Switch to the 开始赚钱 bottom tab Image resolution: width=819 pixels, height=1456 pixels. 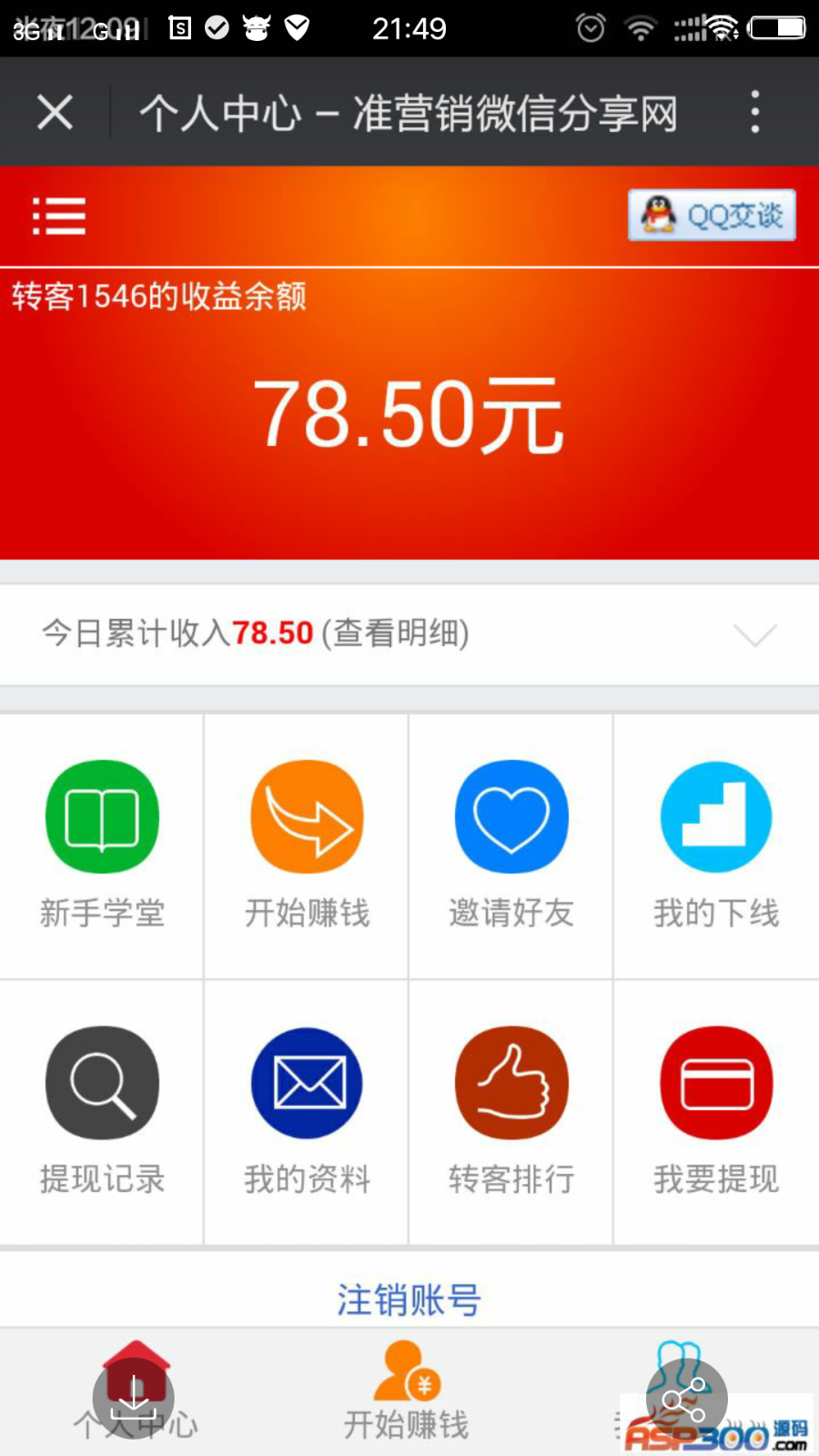409,1392
